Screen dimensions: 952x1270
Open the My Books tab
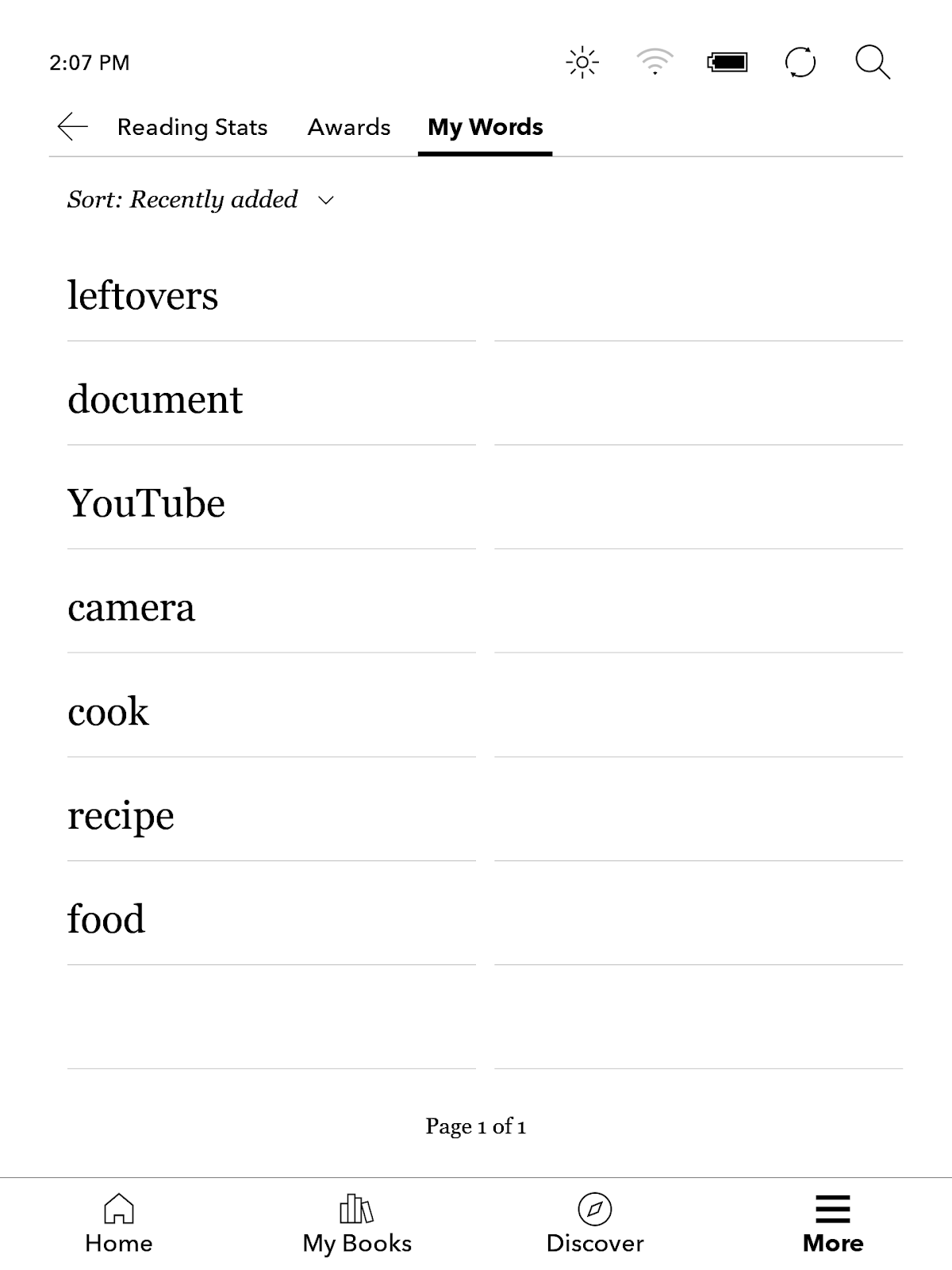coord(357,1224)
